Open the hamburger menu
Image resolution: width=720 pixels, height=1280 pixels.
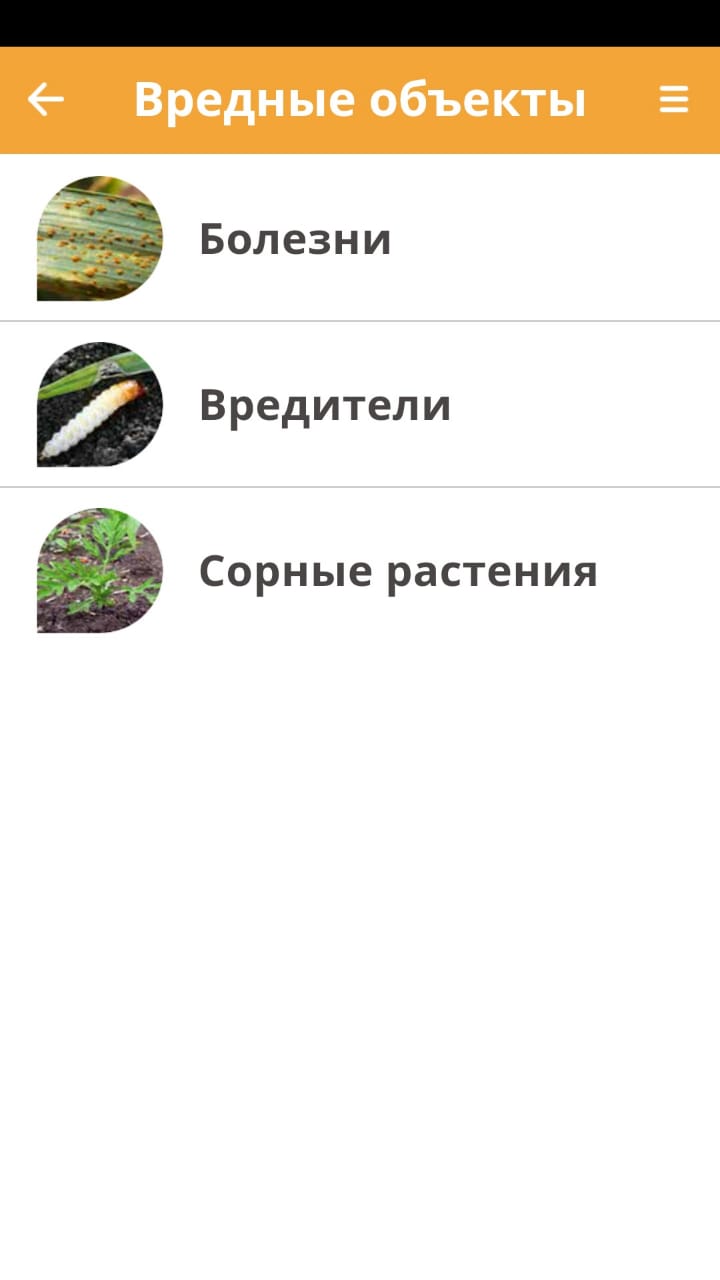coord(674,100)
